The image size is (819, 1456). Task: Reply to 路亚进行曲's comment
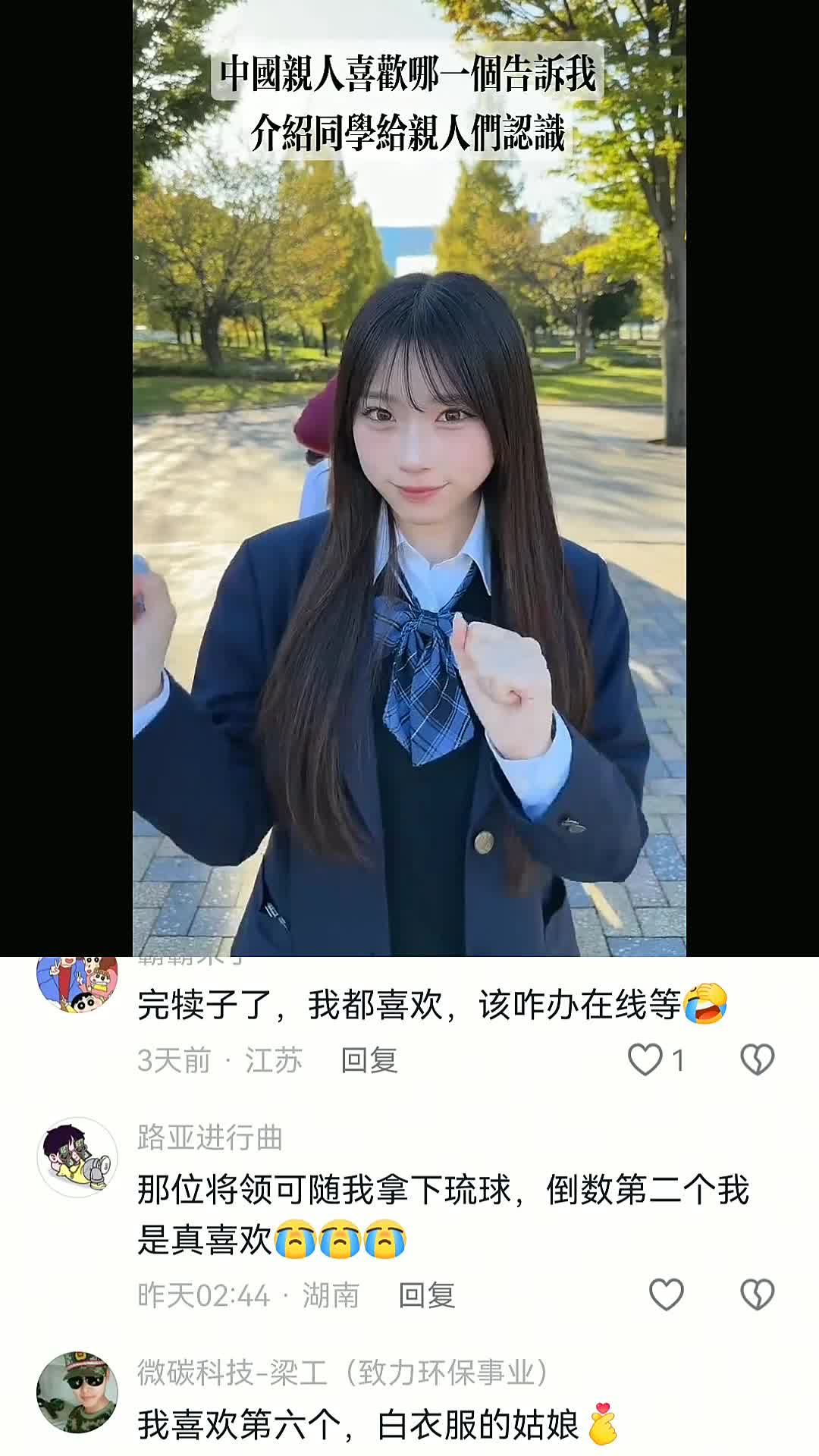pos(427,1295)
